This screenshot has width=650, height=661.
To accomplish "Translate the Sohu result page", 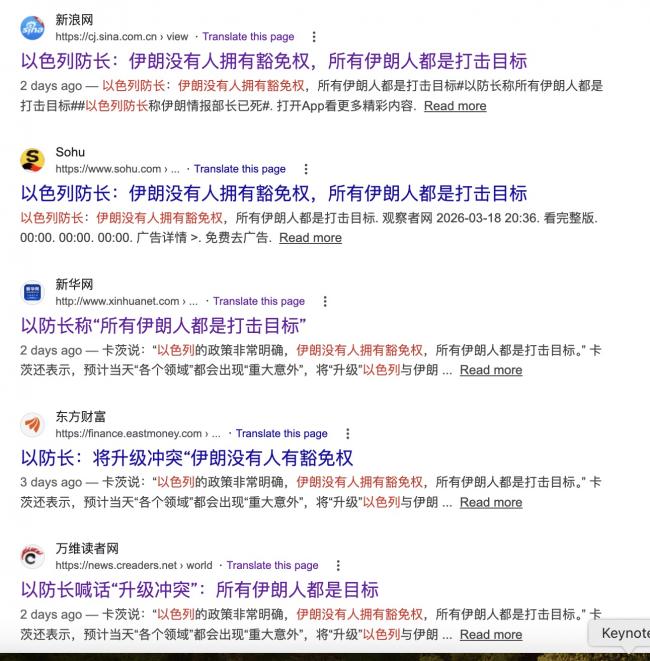I will pyautogui.click(x=240, y=169).
